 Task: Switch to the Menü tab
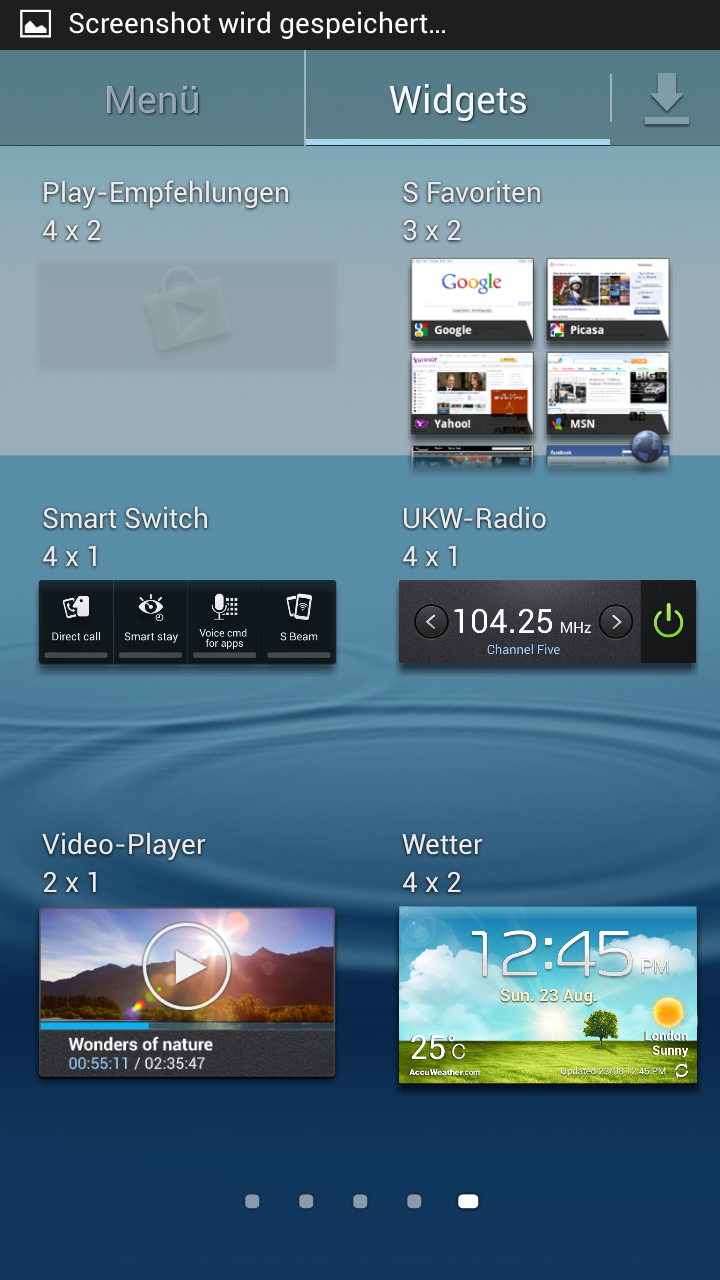pyautogui.click(x=152, y=99)
